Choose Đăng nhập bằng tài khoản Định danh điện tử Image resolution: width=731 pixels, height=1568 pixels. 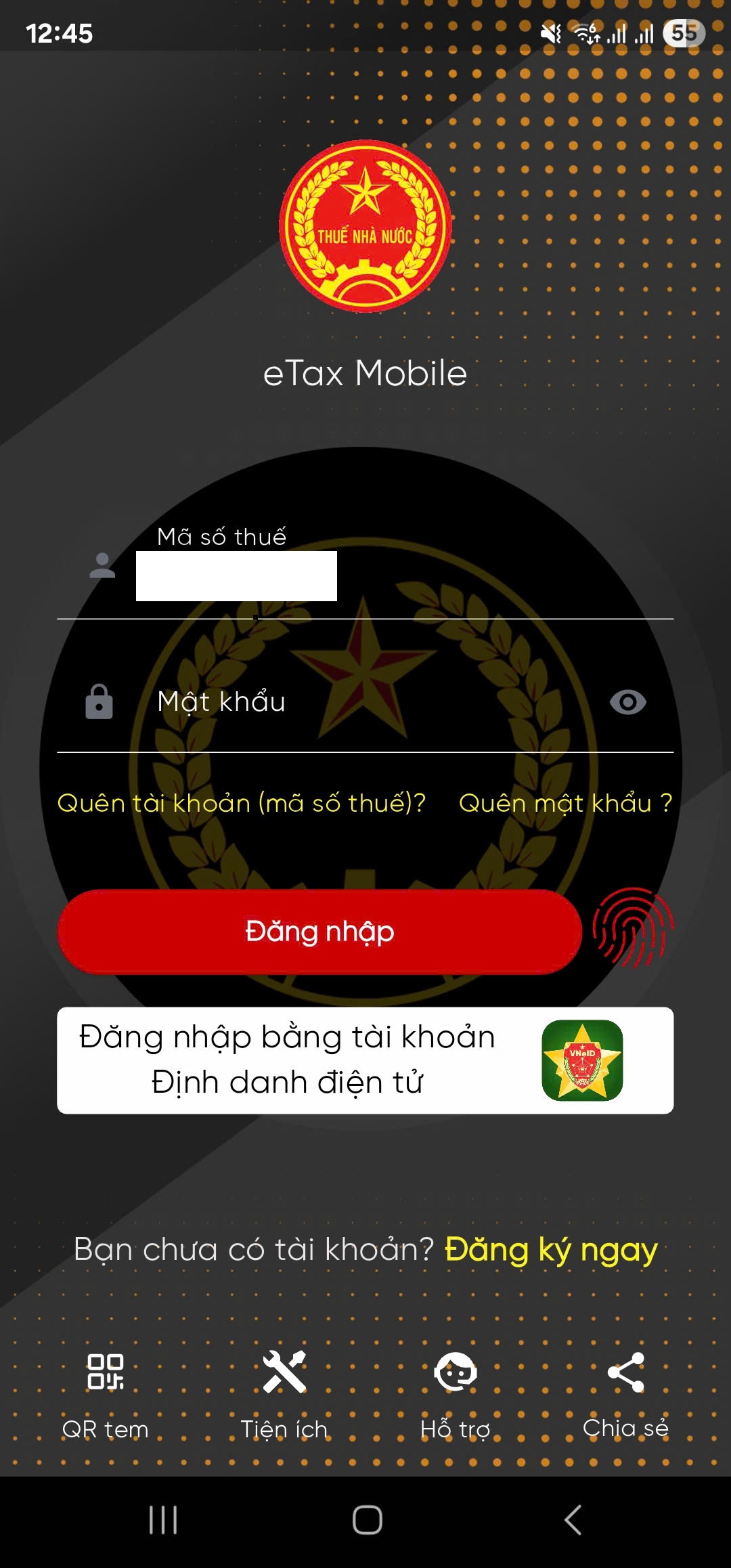tap(365, 1060)
